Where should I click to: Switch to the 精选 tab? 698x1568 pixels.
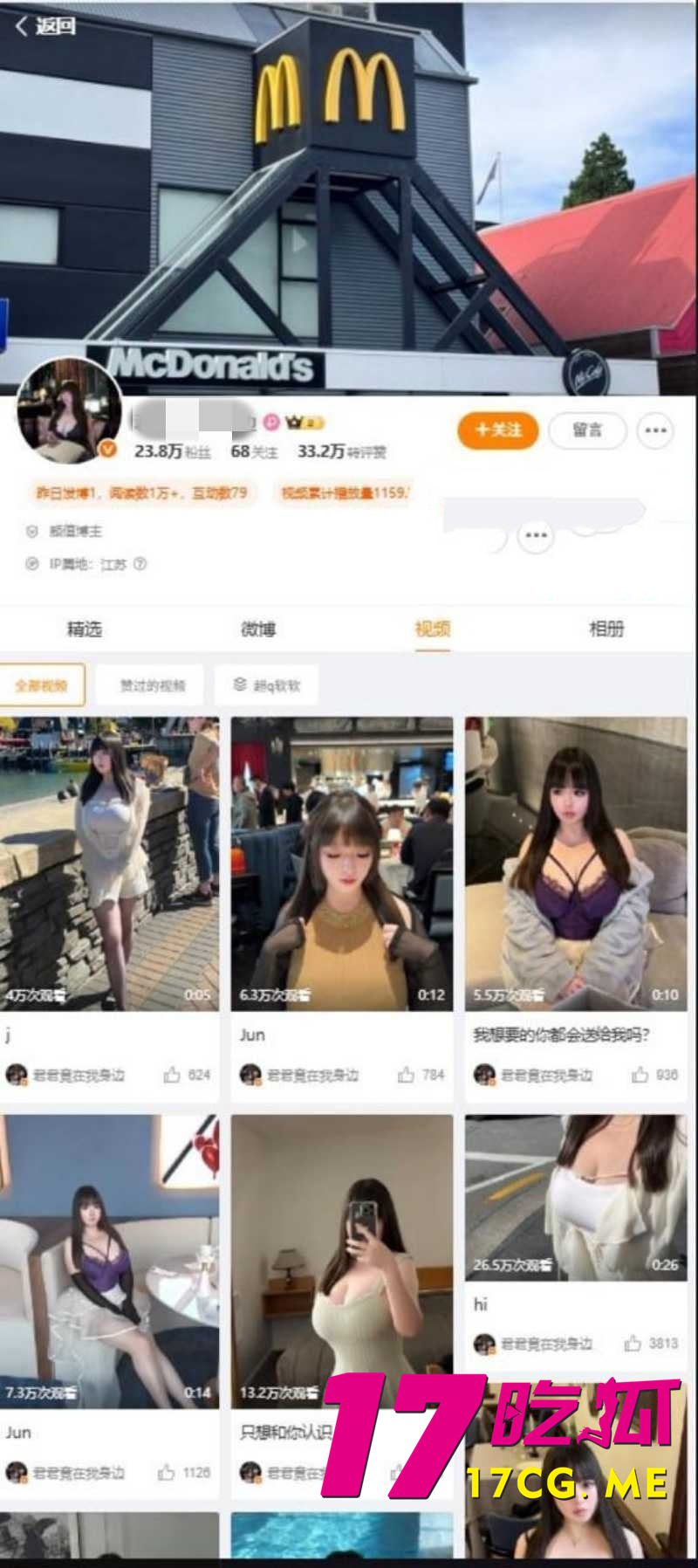tap(85, 629)
